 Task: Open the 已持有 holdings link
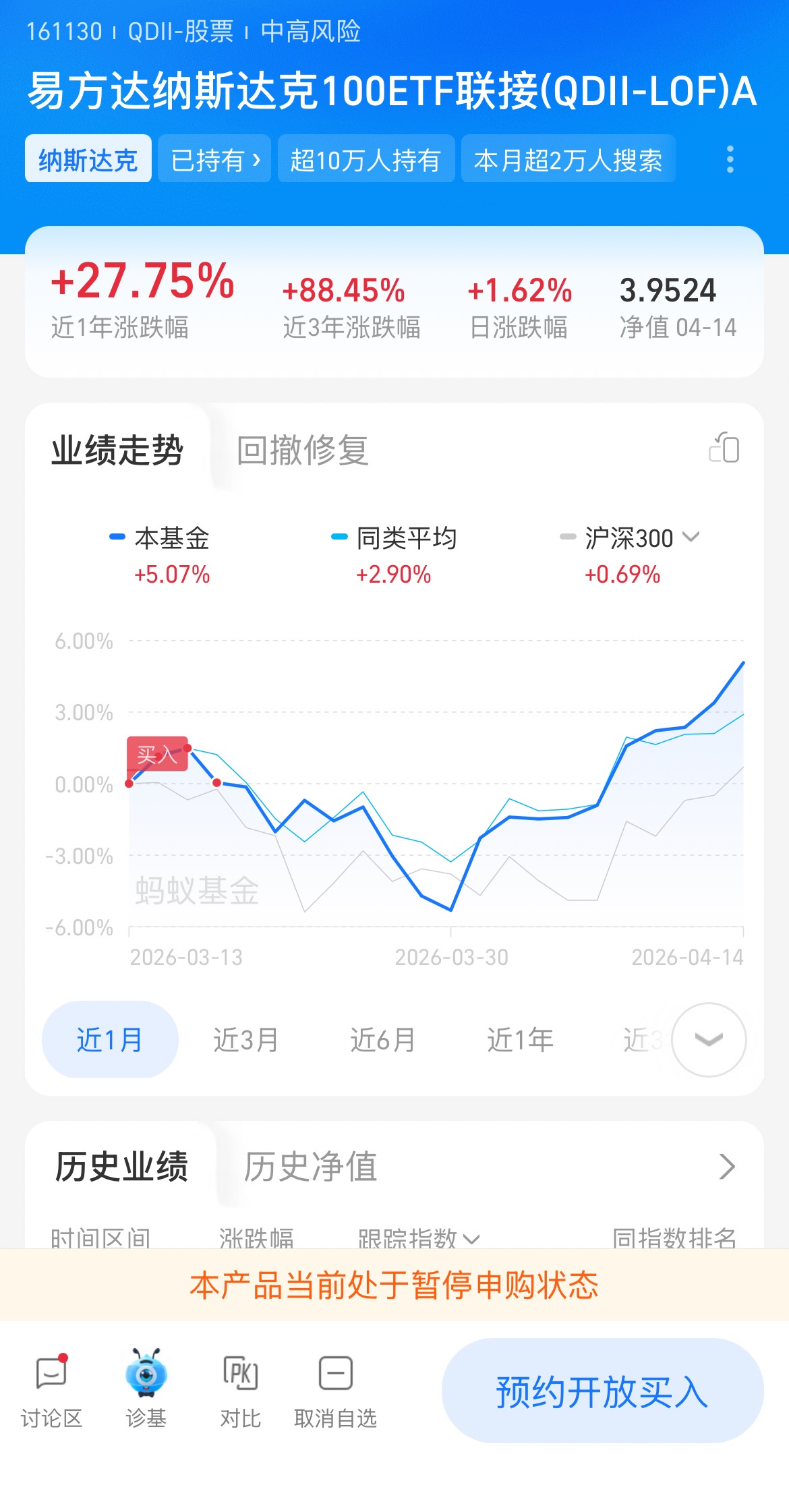click(x=214, y=159)
